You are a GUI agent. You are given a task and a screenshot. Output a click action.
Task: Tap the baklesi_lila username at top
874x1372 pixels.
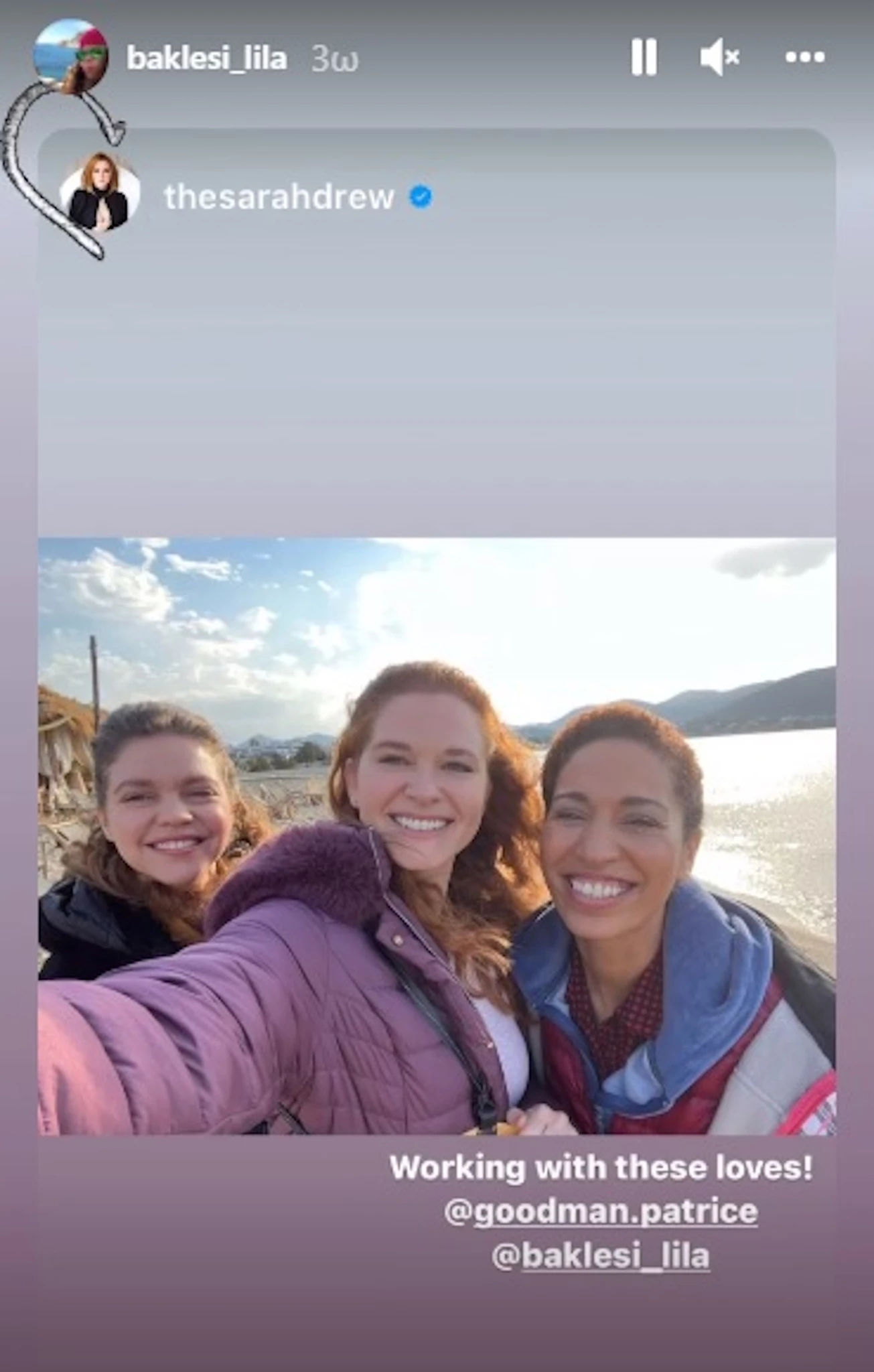pos(207,59)
